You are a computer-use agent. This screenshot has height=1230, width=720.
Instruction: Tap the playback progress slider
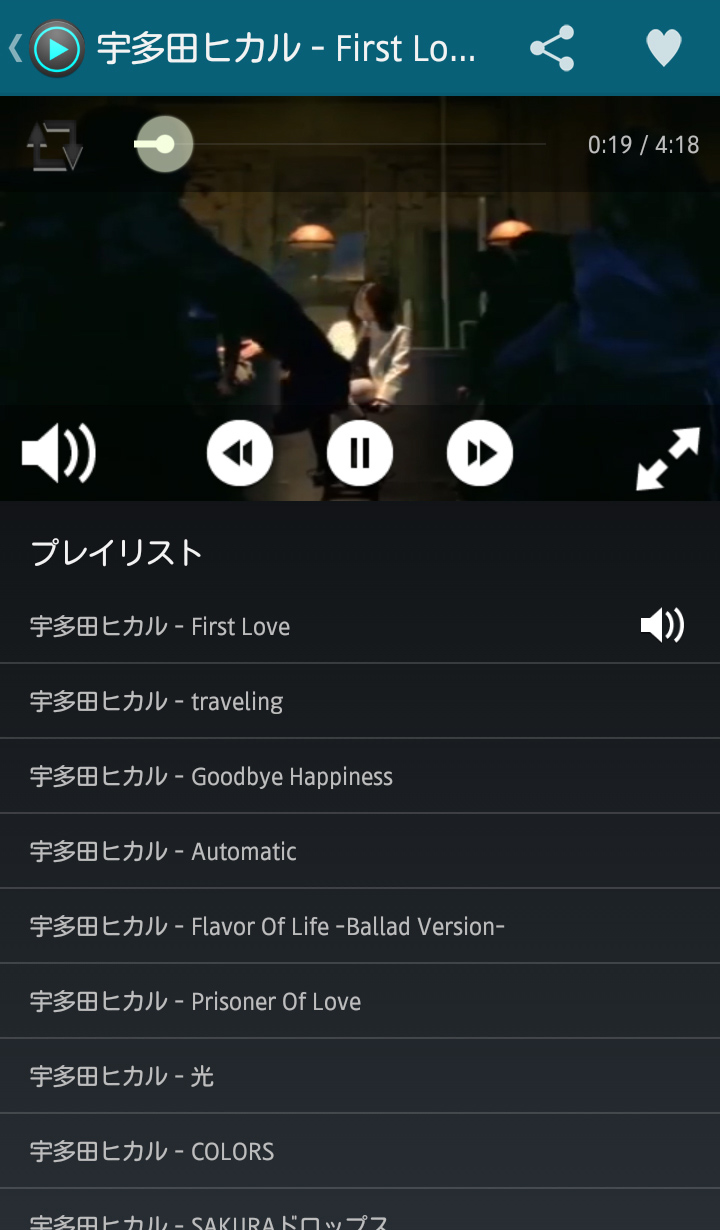(x=340, y=145)
